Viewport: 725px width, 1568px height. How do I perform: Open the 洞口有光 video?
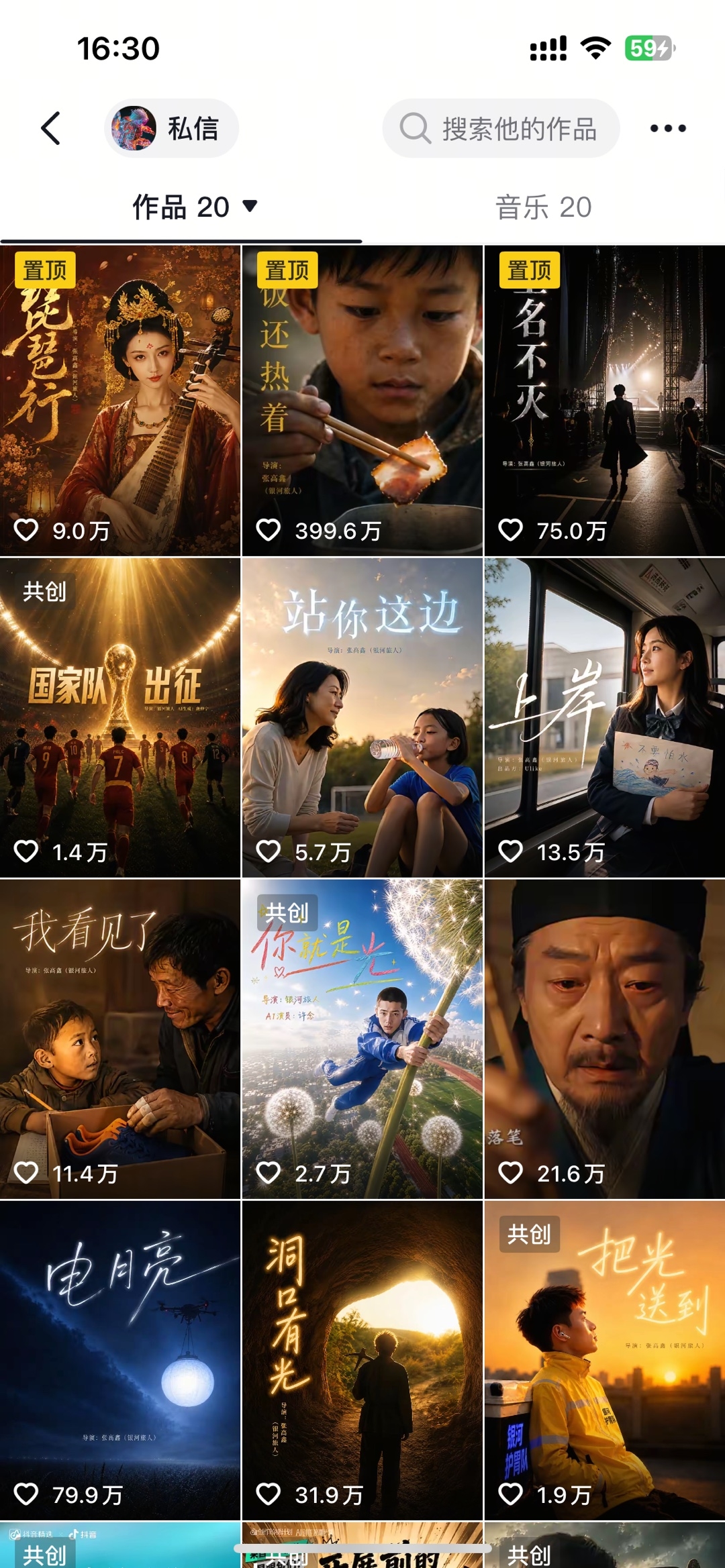362,1361
